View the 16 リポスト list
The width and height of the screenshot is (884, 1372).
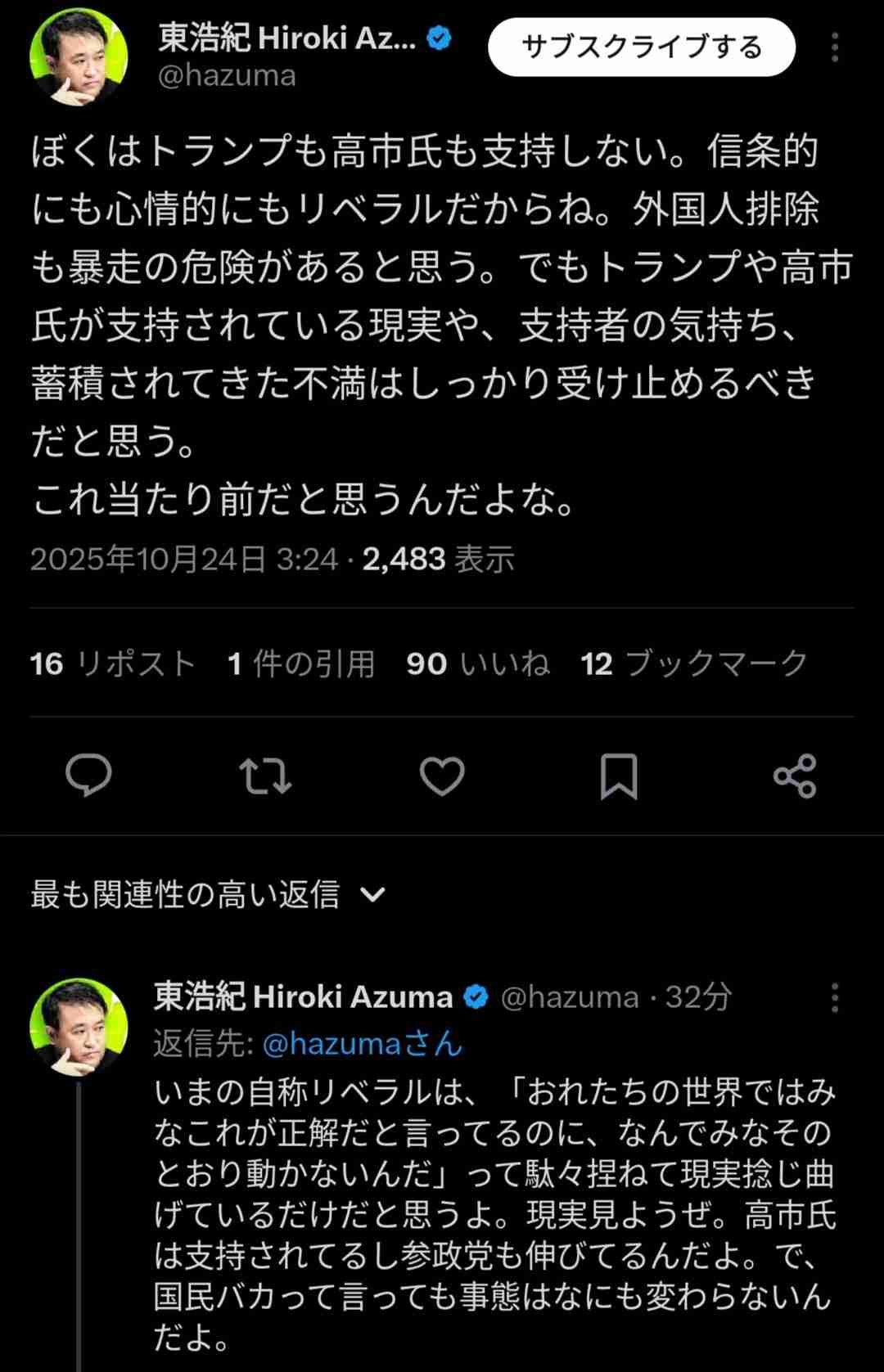[113, 664]
